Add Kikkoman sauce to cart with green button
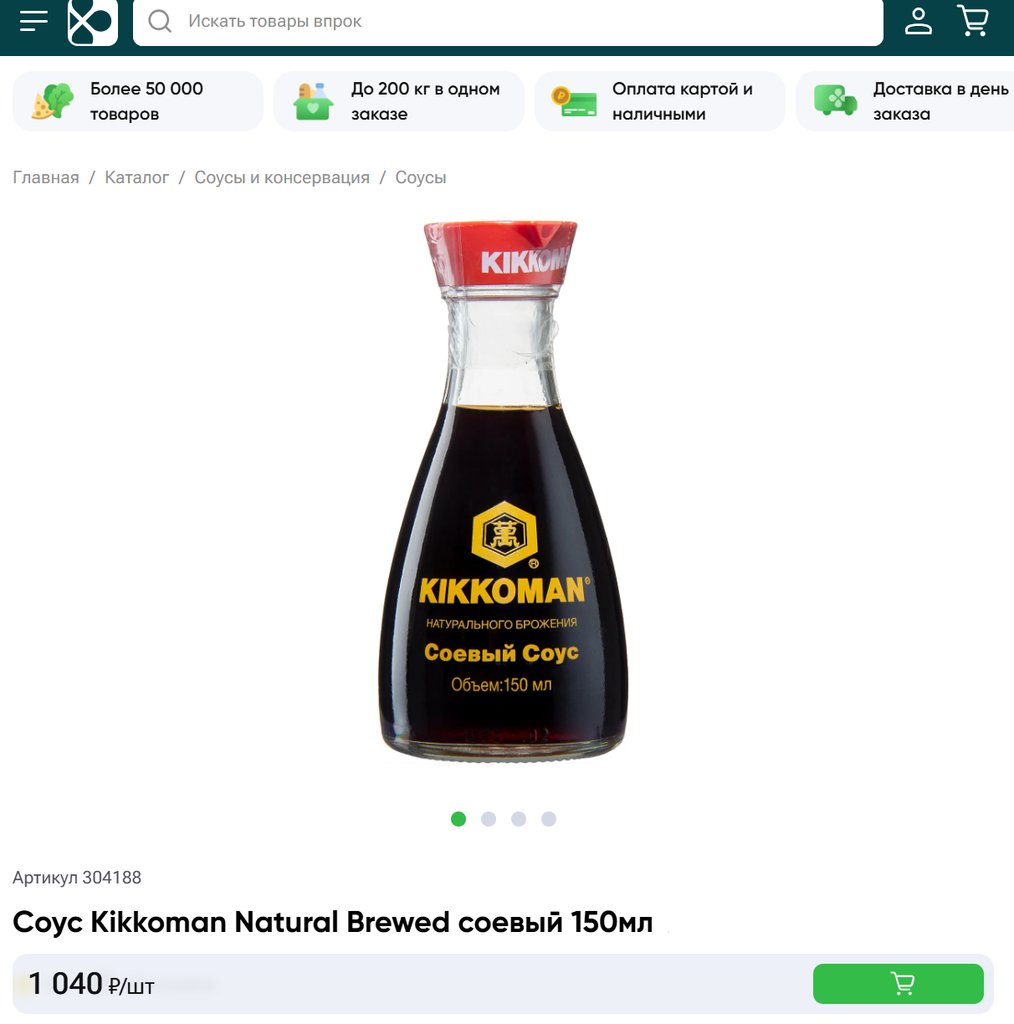The image size is (1014, 1024). 898,984
